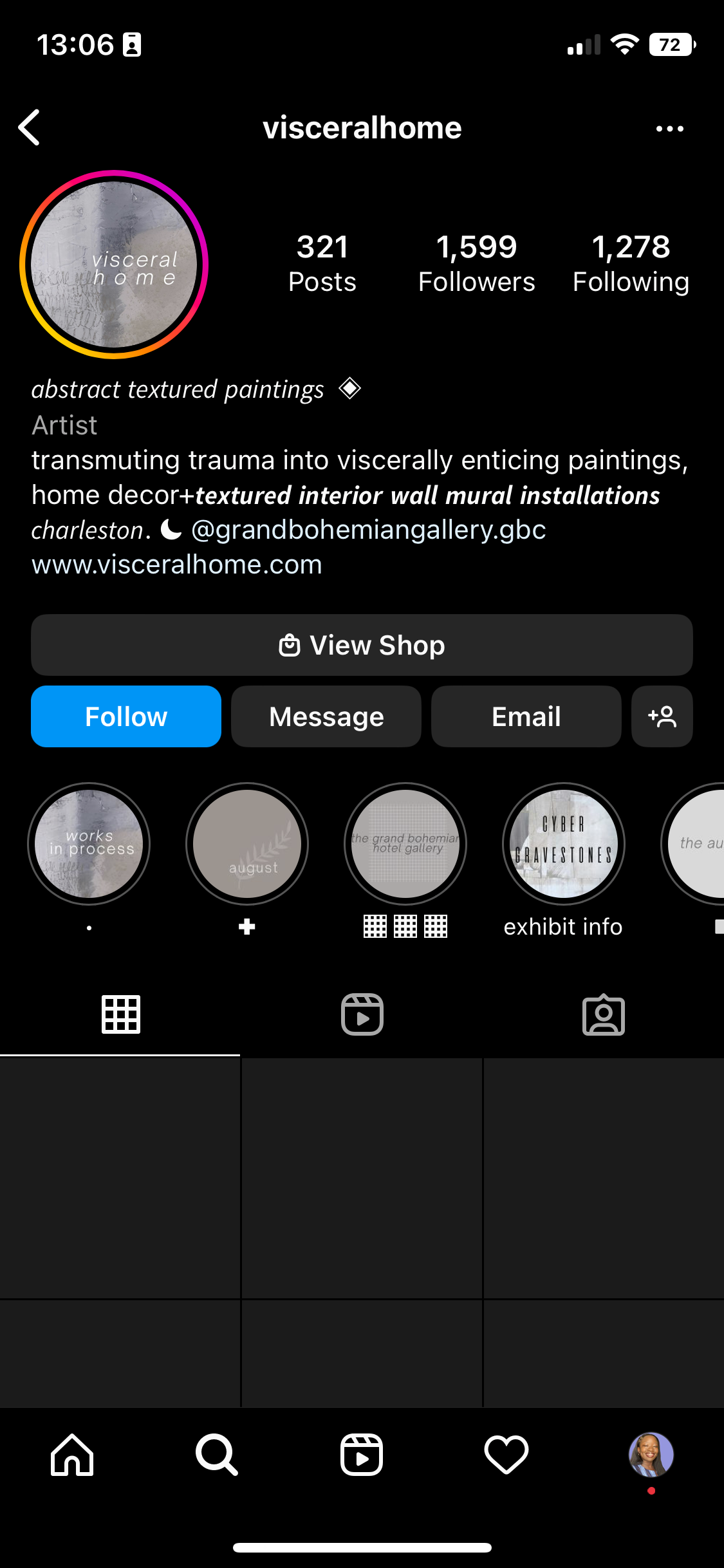This screenshot has height=1568, width=724.
Task: Visit www.visceralhome.com website link
Action: [x=177, y=565]
